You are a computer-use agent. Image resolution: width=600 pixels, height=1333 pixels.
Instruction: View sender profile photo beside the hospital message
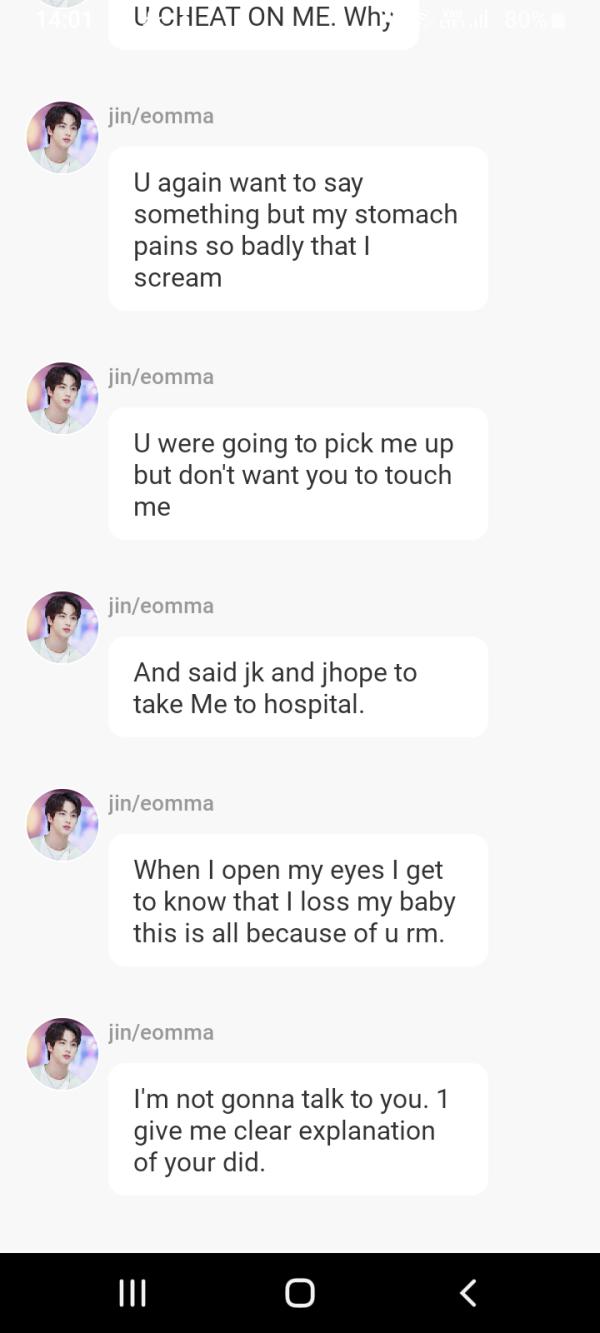(x=62, y=627)
